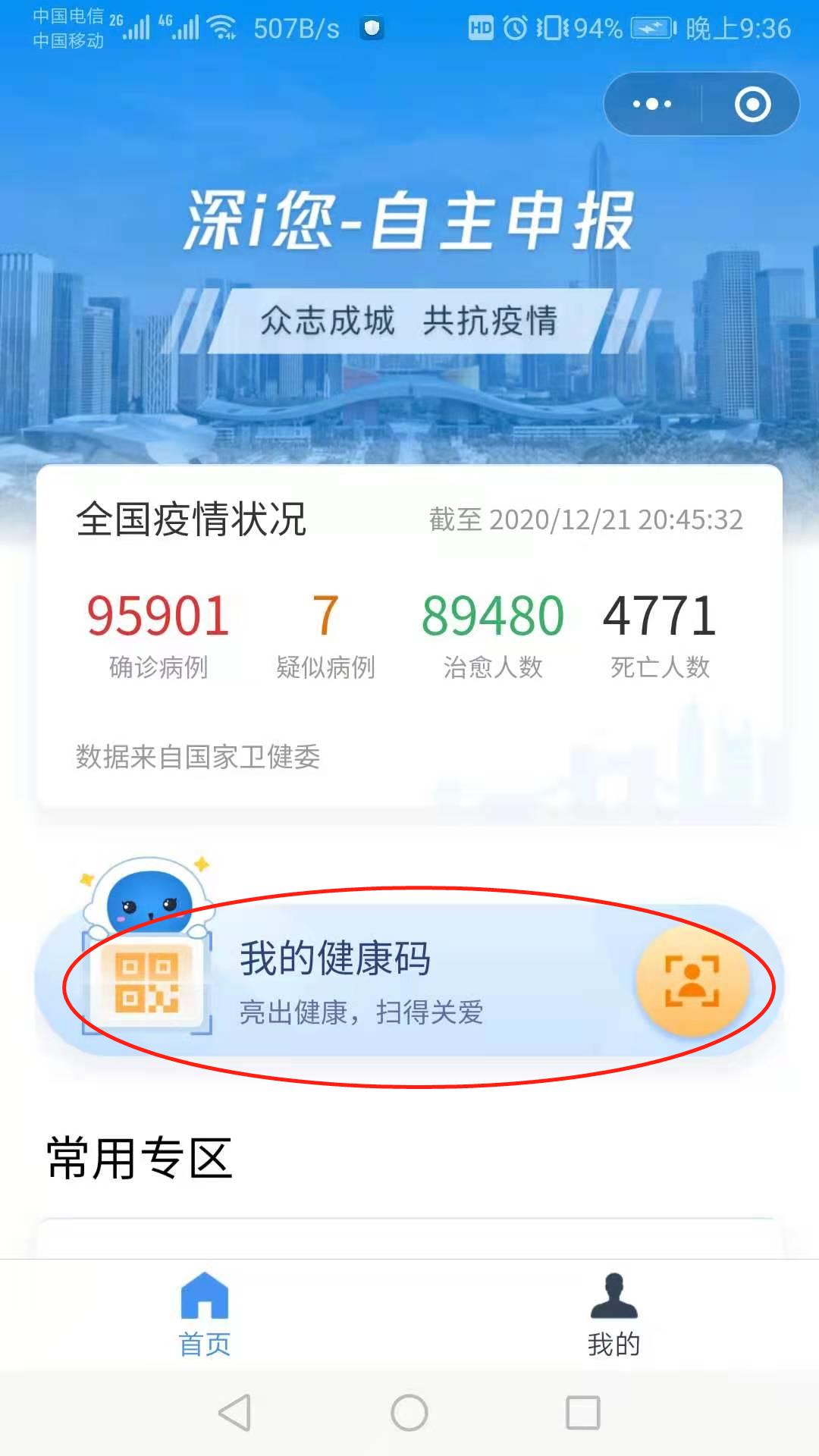Return to the system home screen
Image resolution: width=819 pixels, height=1456 pixels.
pyautogui.click(x=409, y=1413)
